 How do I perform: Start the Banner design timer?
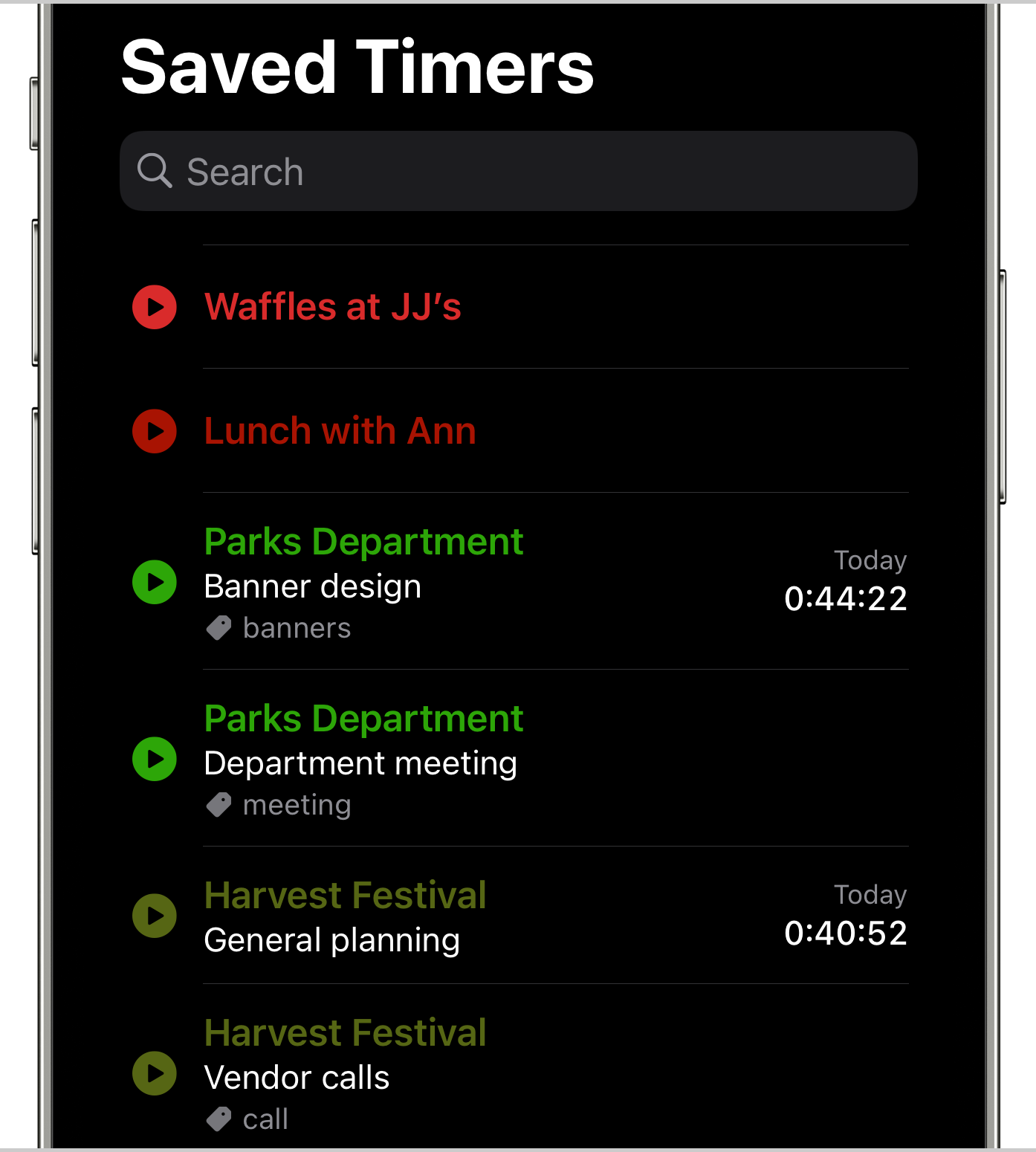pos(155,582)
